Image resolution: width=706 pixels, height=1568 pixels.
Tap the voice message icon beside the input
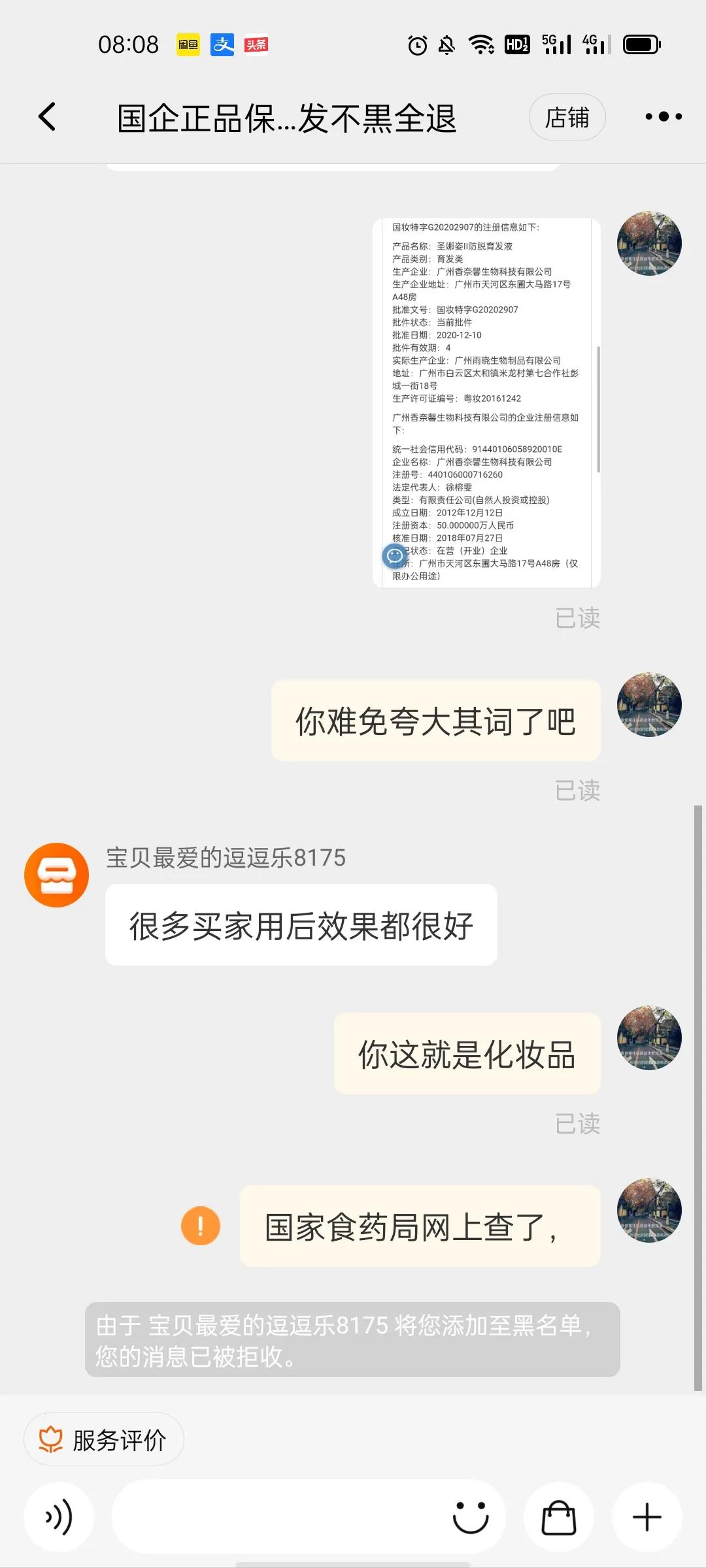58,1518
